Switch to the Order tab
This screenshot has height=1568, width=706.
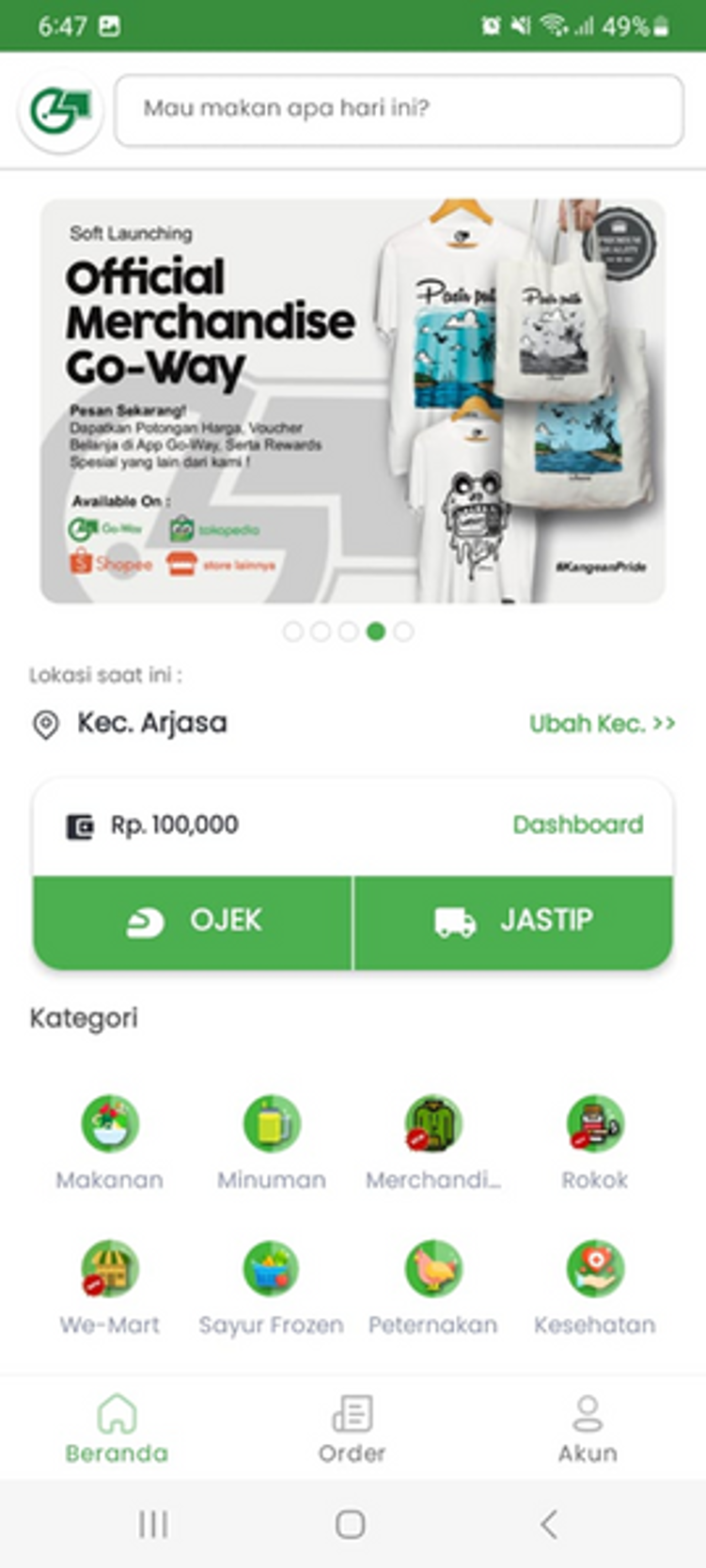[352, 1429]
